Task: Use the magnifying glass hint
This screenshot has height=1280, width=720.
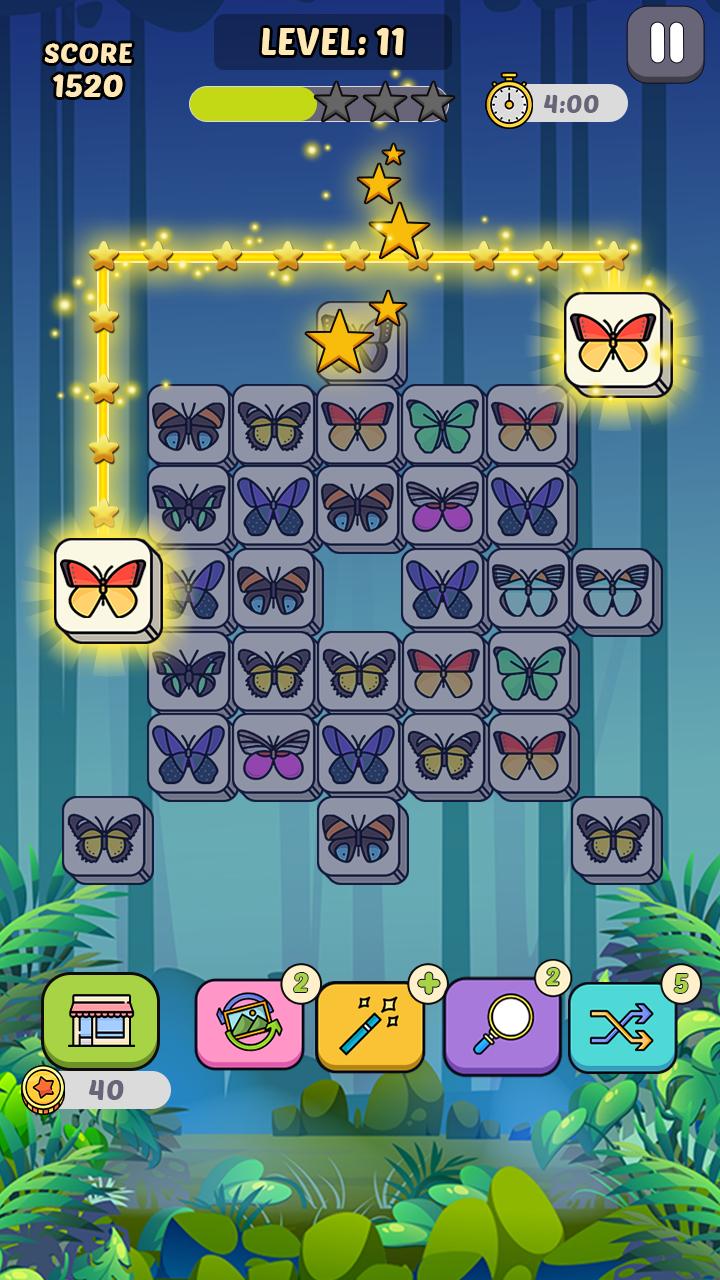Action: 502,1026
